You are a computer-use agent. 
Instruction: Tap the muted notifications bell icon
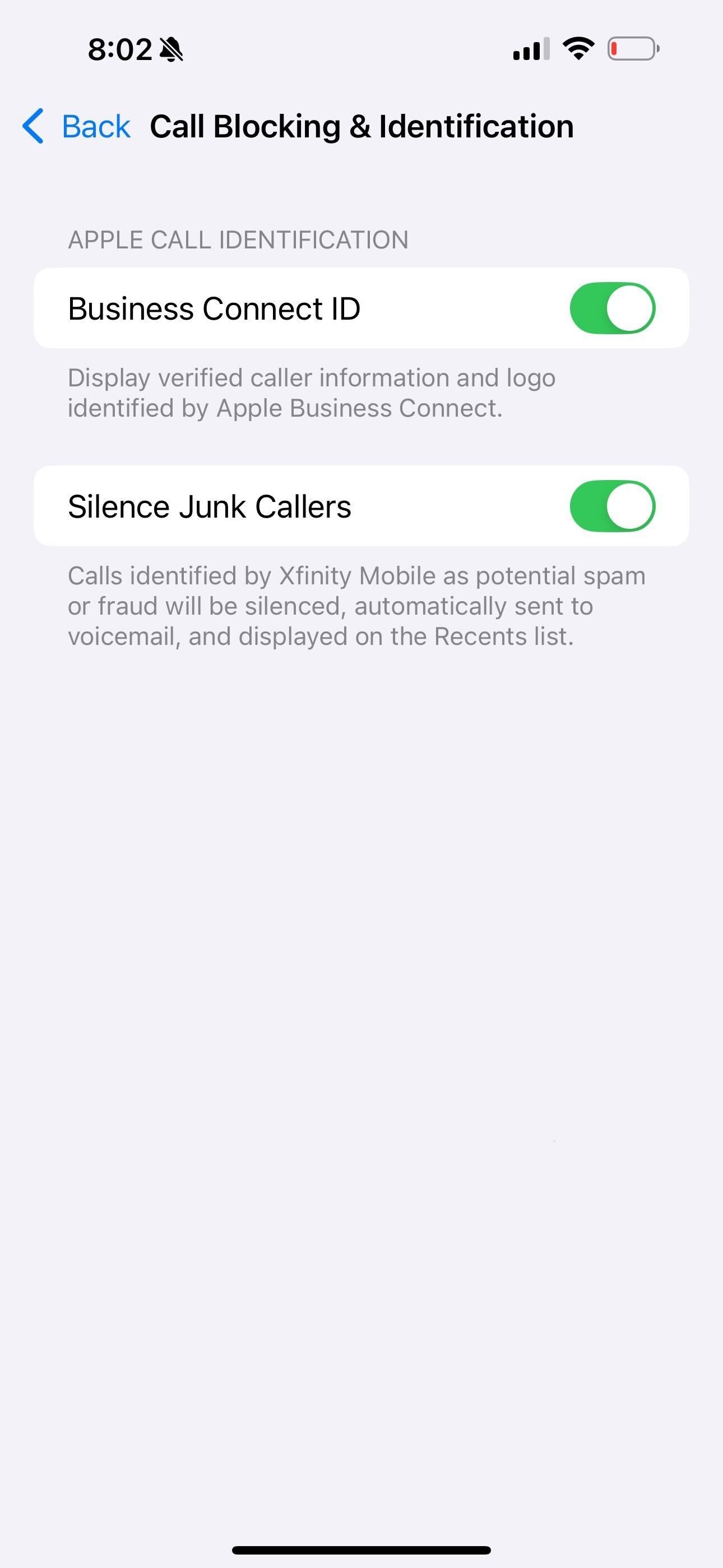click(x=172, y=50)
